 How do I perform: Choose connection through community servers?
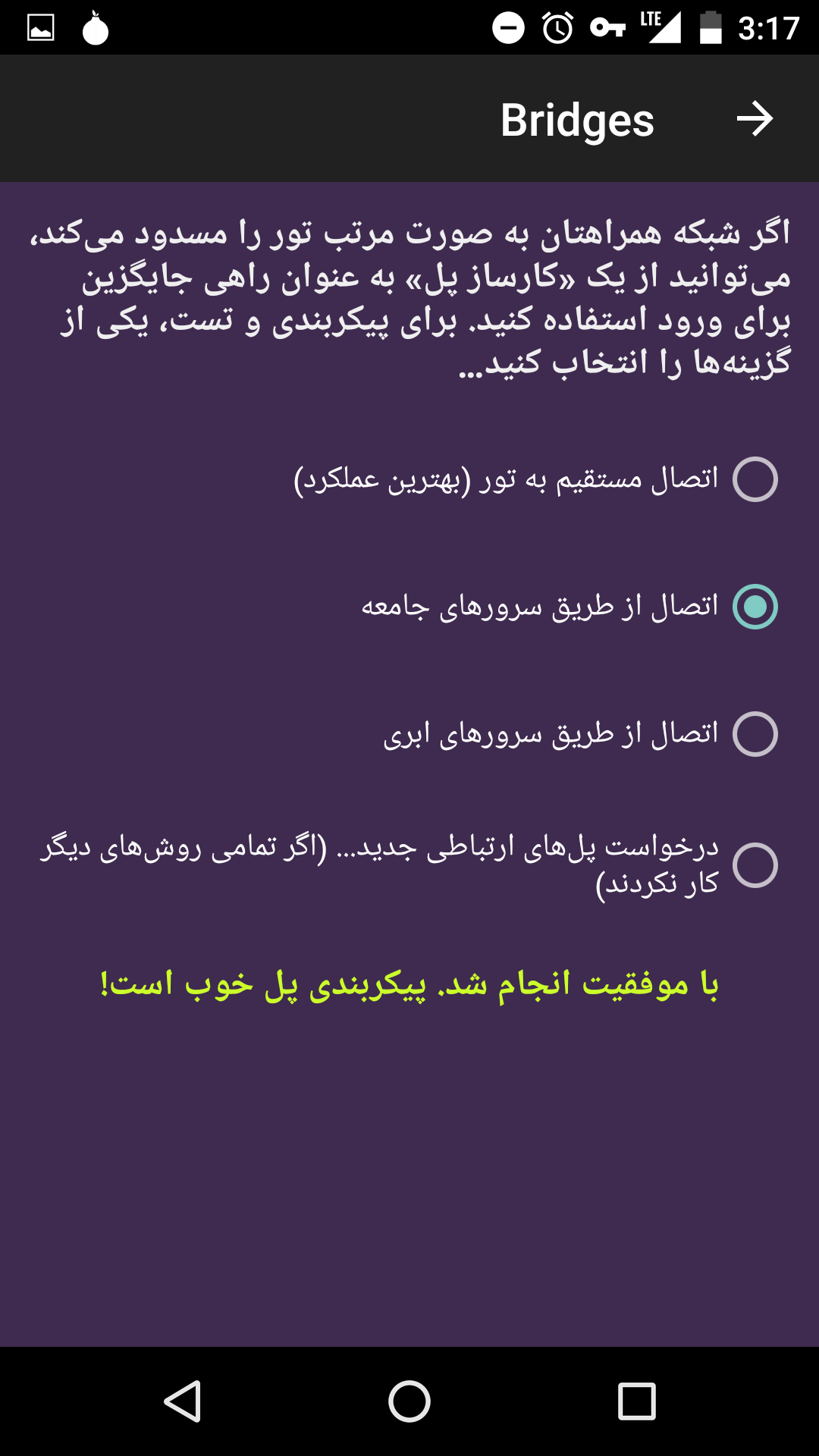click(755, 607)
